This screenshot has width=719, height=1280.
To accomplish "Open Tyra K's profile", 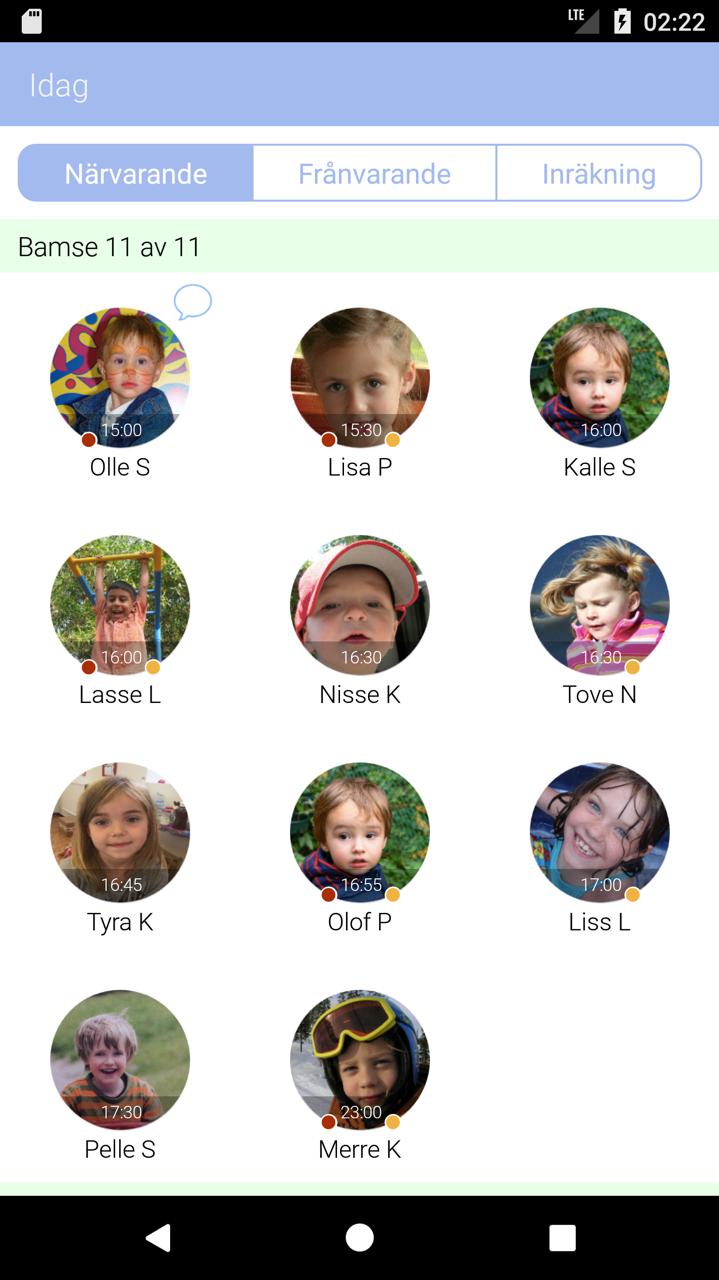I will coord(120,832).
